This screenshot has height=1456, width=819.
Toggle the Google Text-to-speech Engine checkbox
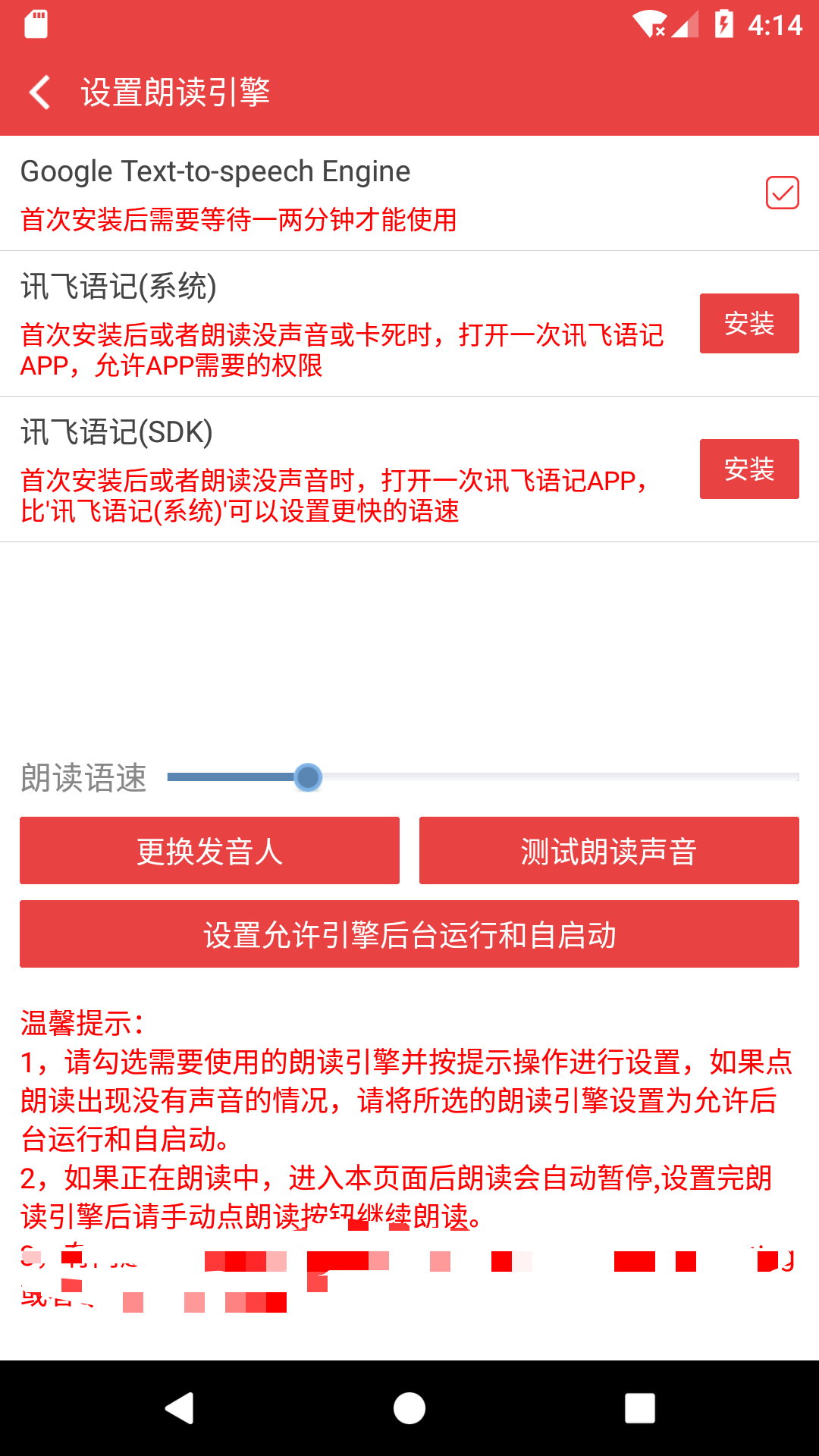click(x=782, y=193)
